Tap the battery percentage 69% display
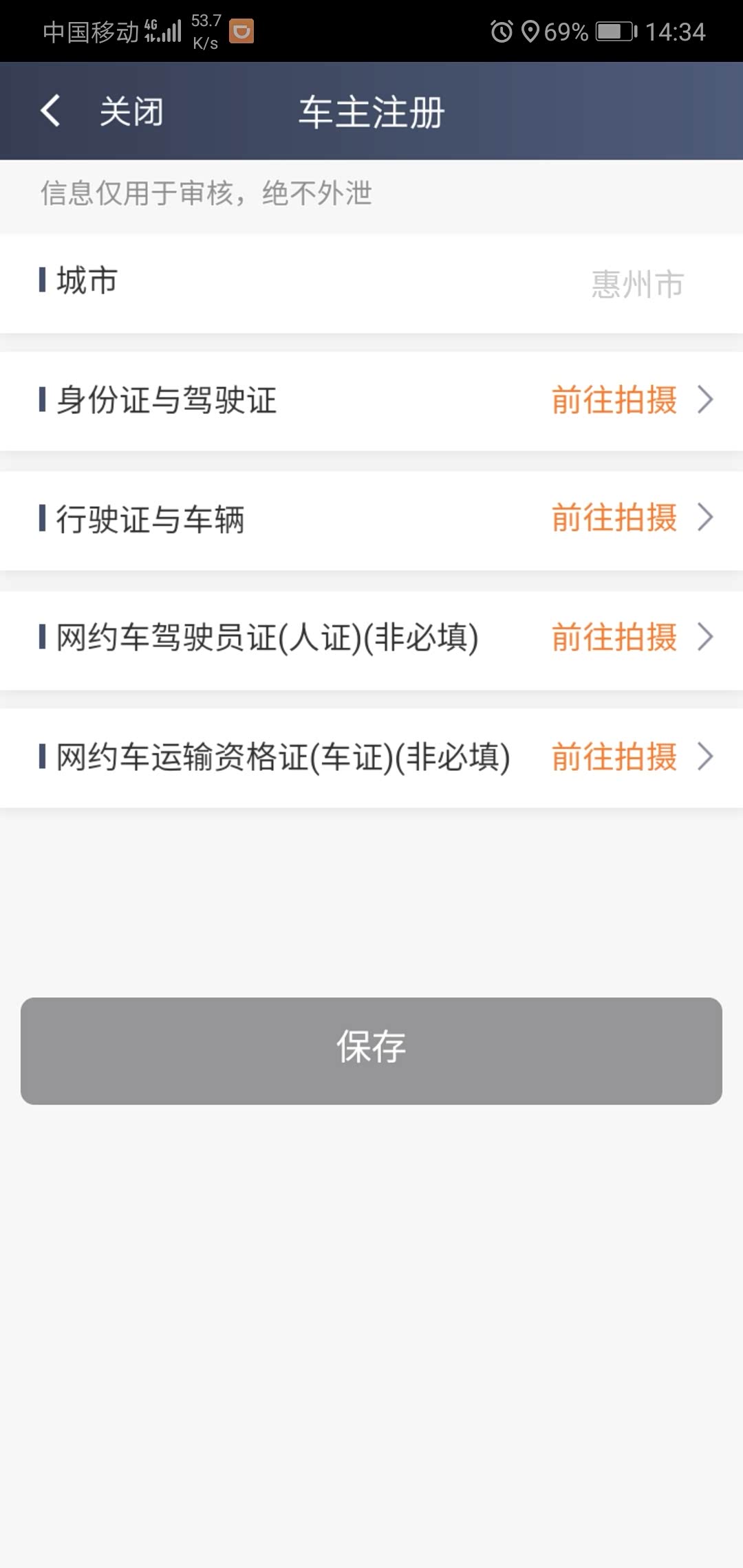The width and height of the screenshot is (743, 1568). [x=568, y=30]
